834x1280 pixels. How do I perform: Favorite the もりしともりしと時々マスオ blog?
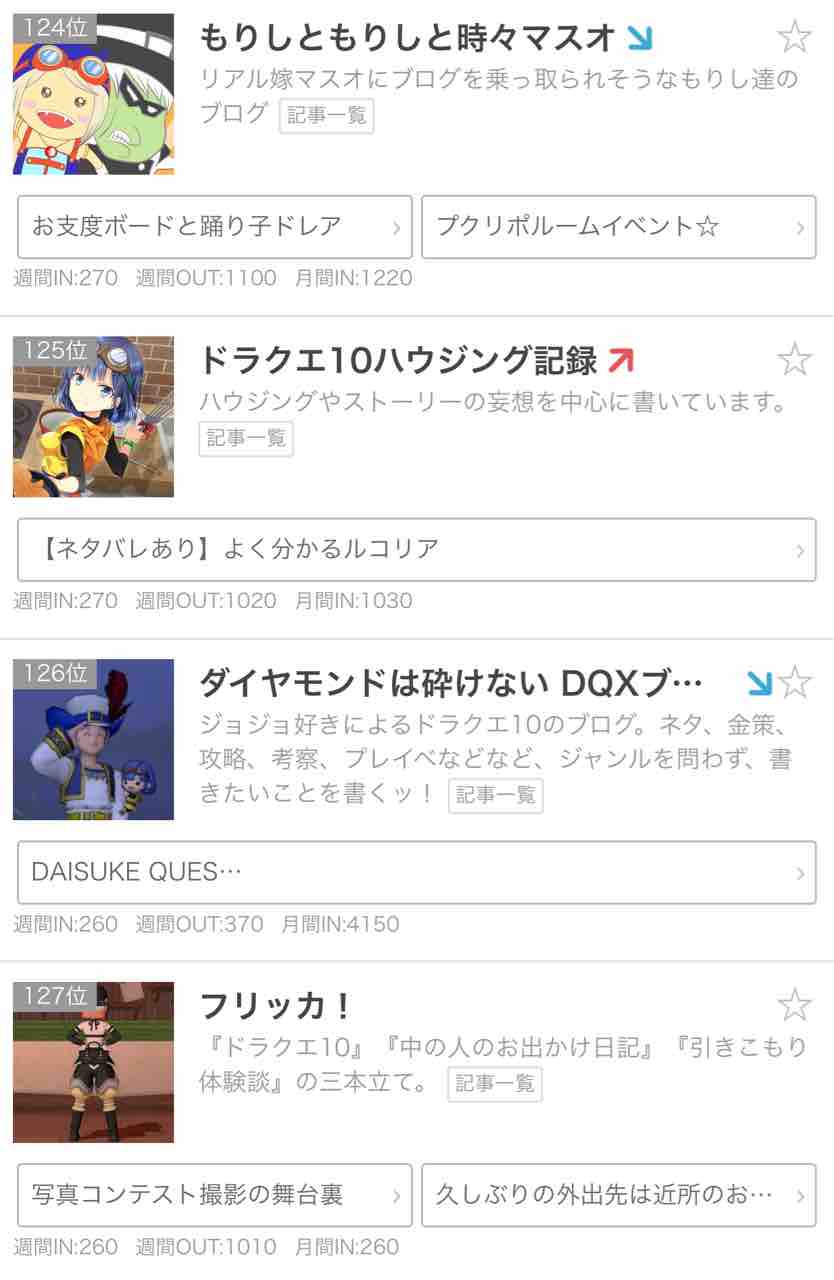(x=795, y=37)
